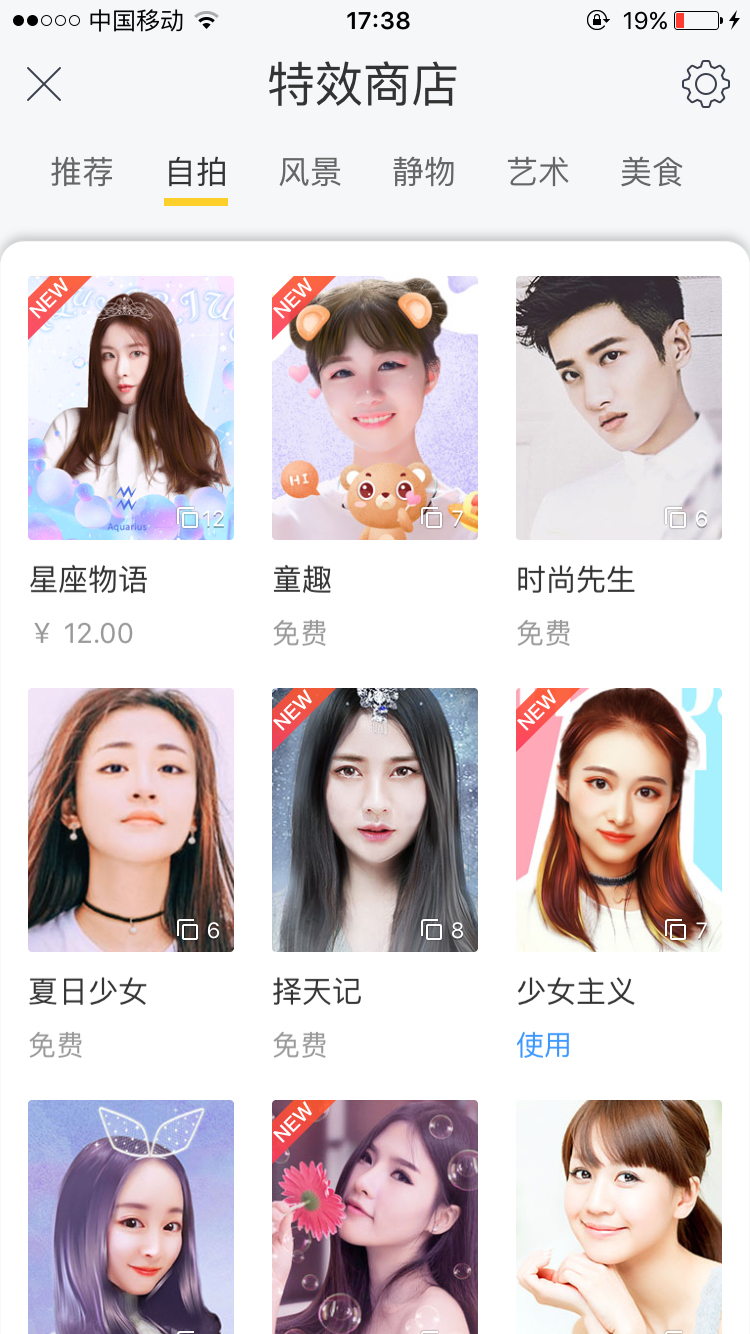Viewport: 750px width, 1334px height.
Task: Open the 时尚先生 effect pack
Action: 619,408
